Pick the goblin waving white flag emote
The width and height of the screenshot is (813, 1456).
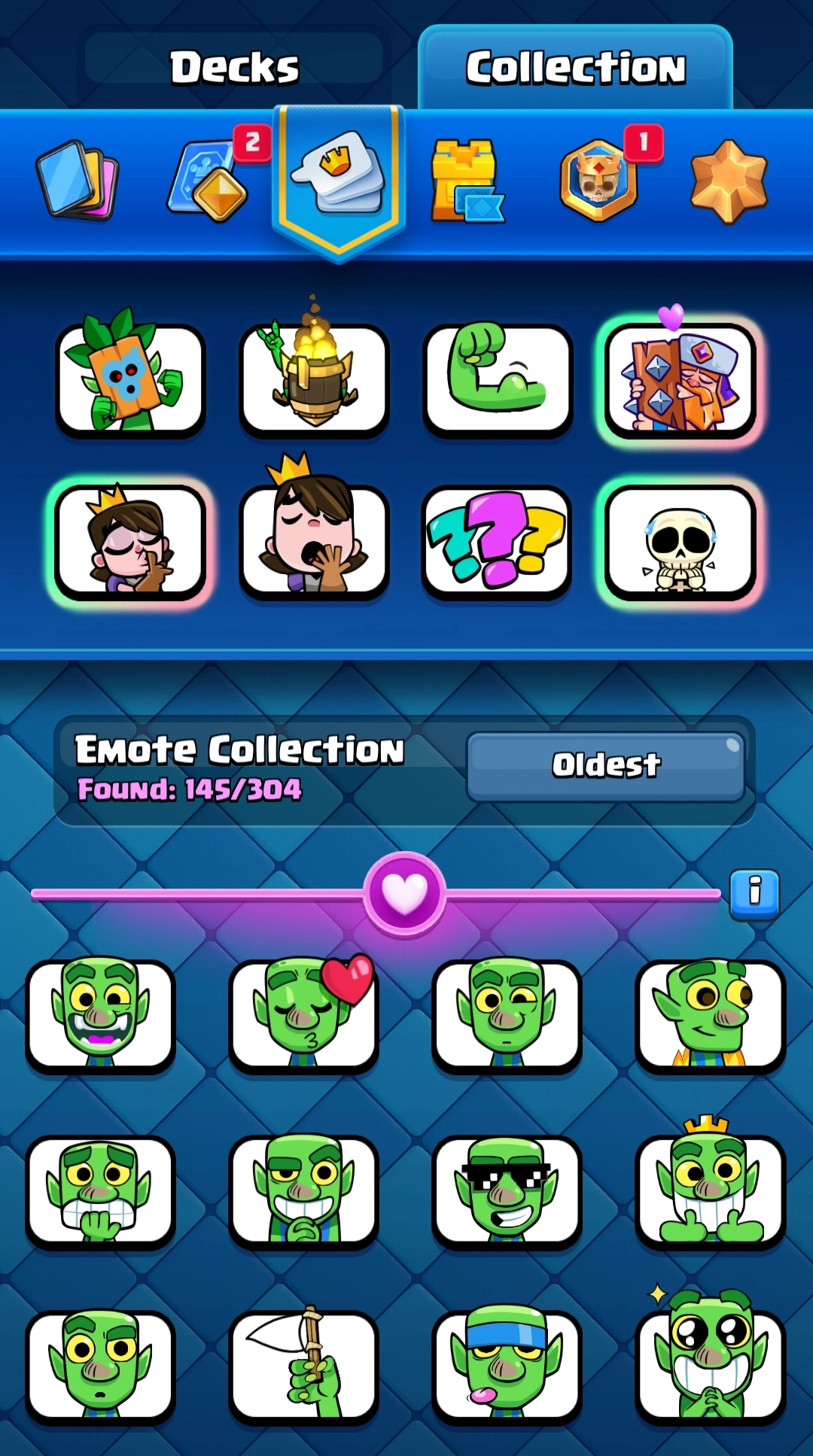pyautogui.click(x=303, y=1366)
